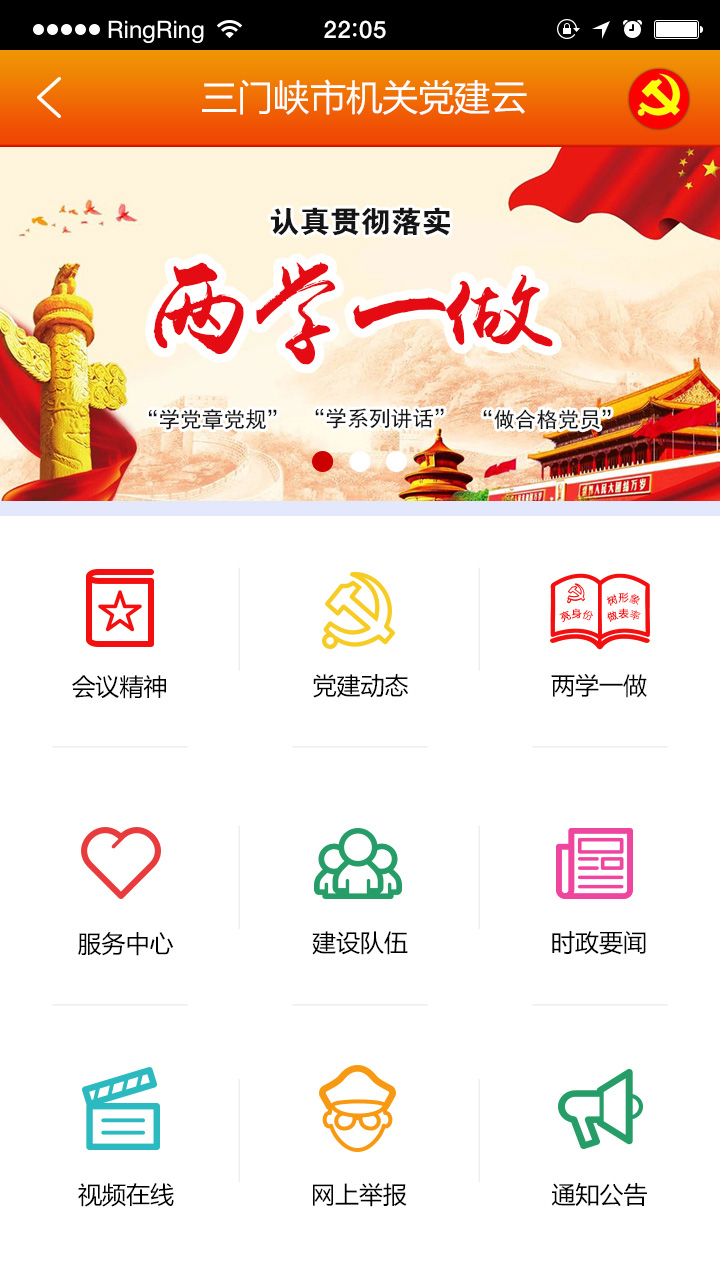View 时政要闻 news
The image size is (720, 1261).
pos(598,888)
